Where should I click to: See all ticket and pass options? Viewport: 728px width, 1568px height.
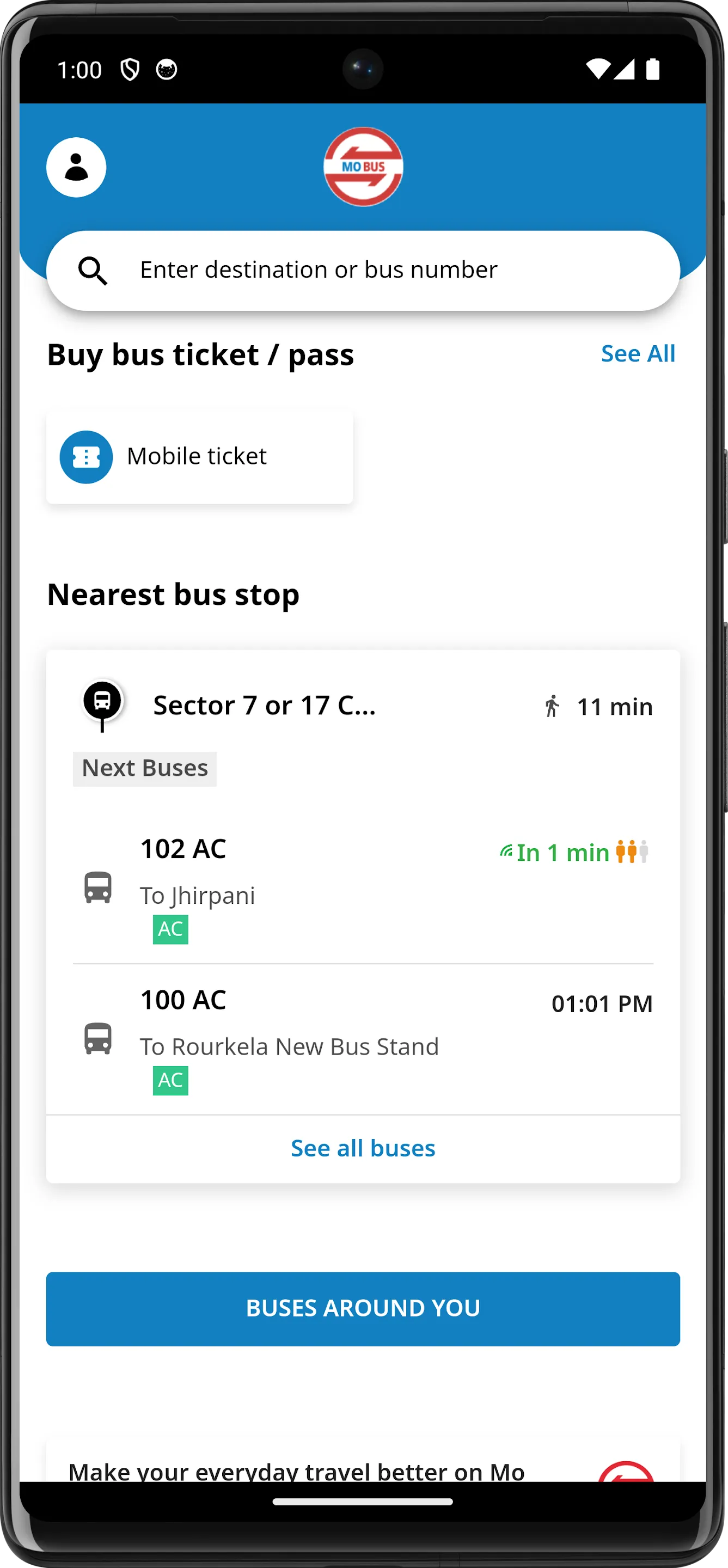click(x=637, y=354)
